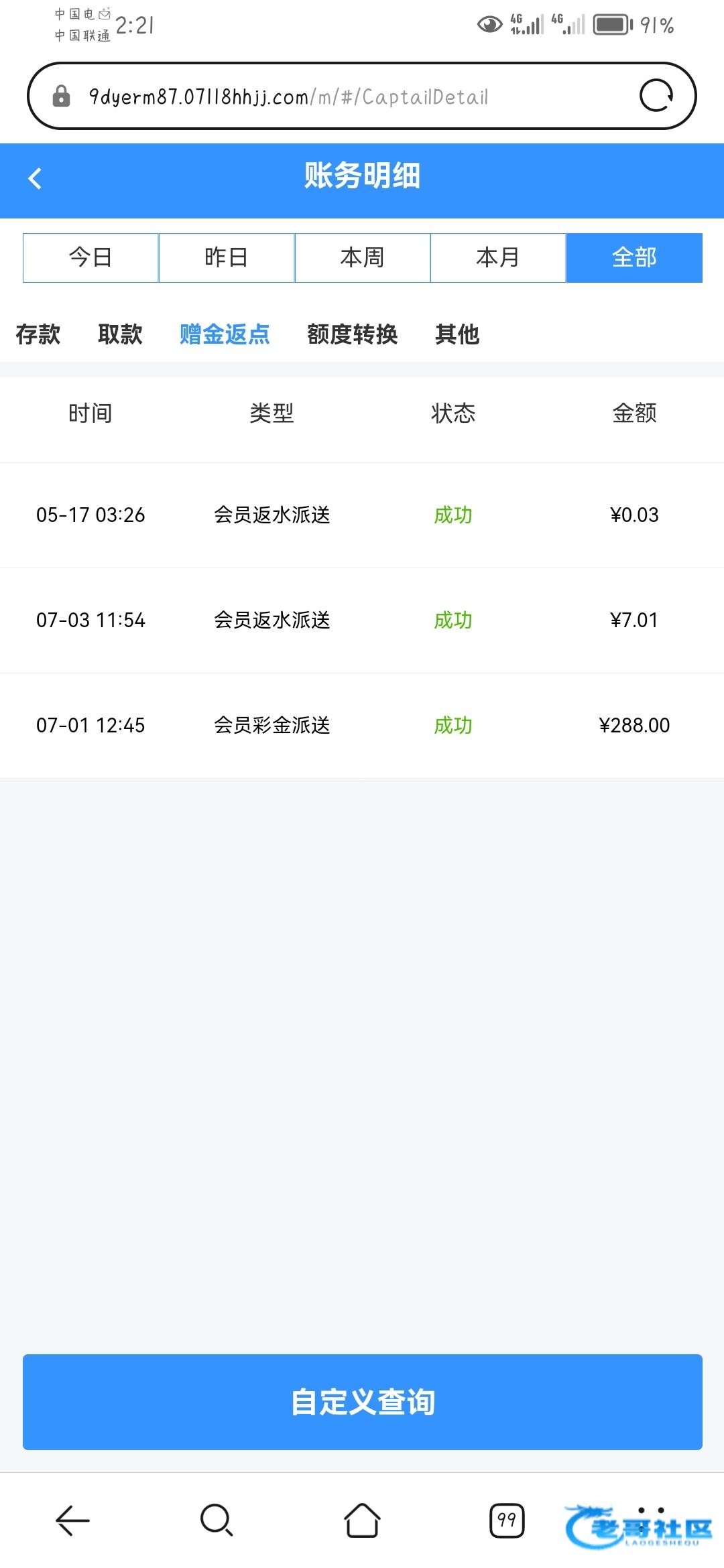Tap the browser back arrow
Screen dimensions: 724x1568
pos(72,1520)
